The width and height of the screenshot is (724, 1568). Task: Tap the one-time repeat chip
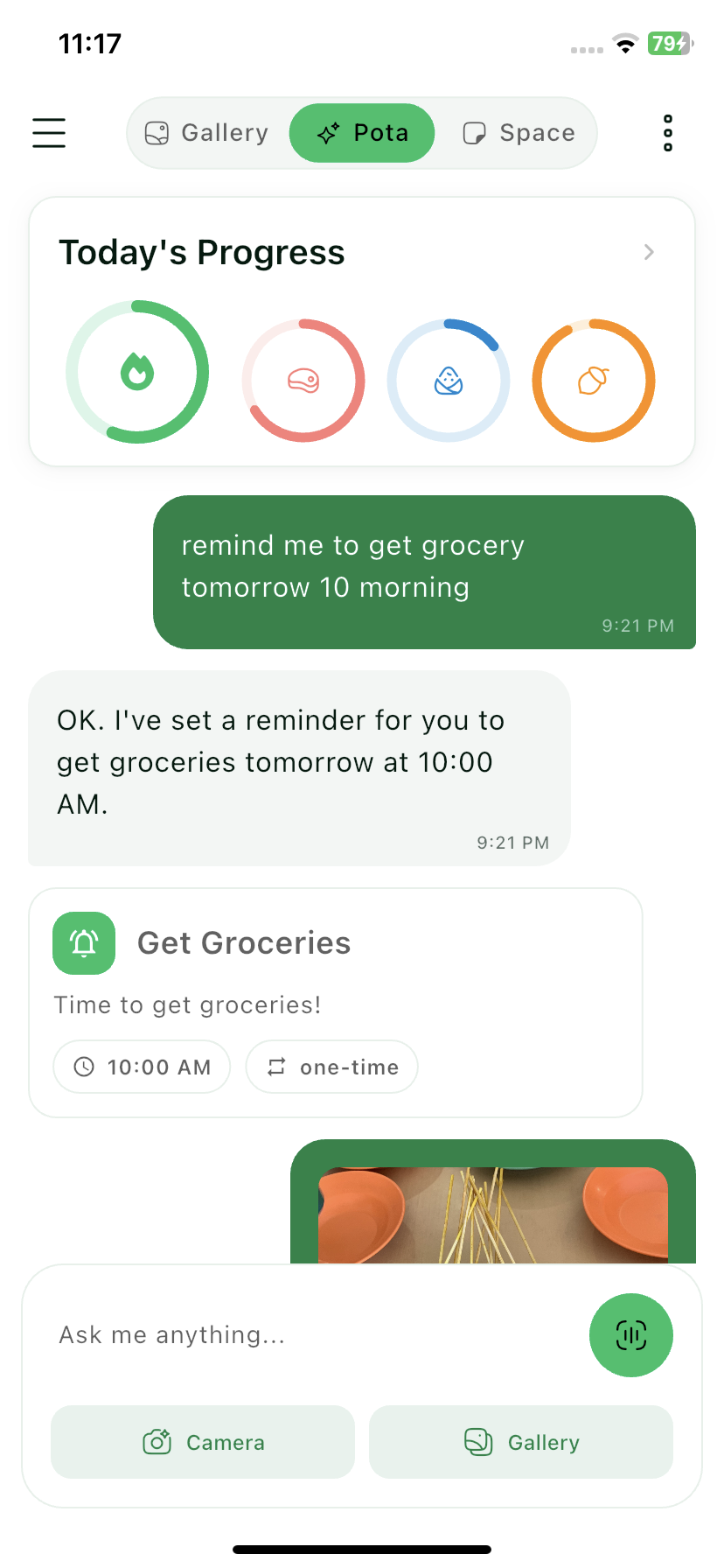[332, 1067]
